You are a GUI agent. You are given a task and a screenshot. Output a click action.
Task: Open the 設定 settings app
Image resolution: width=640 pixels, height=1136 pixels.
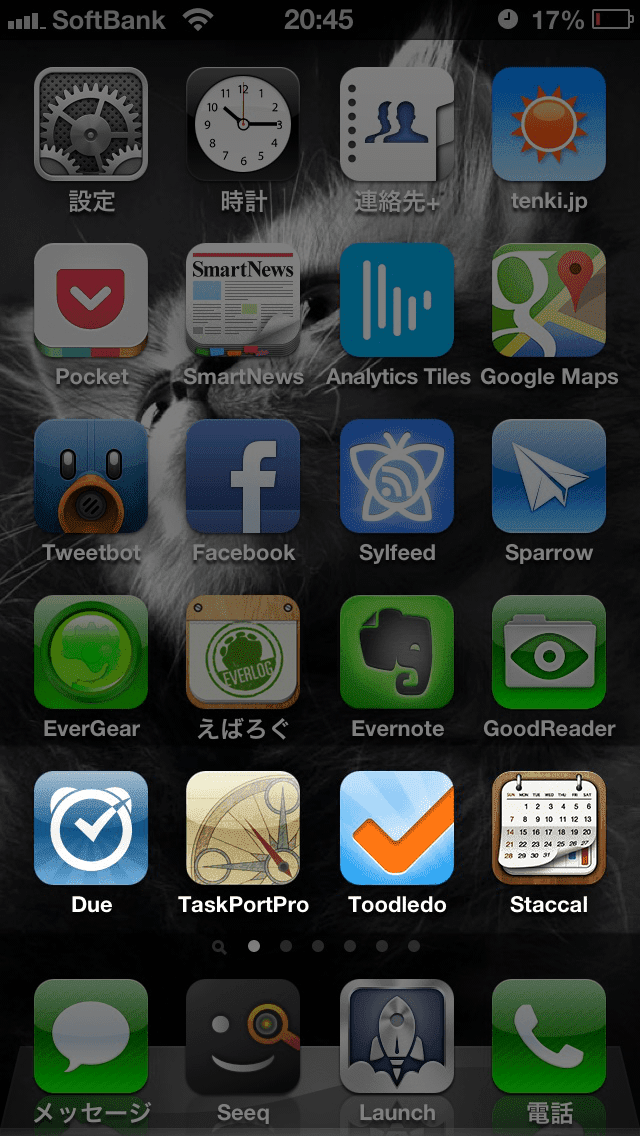pyautogui.click(x=91, y=124)
